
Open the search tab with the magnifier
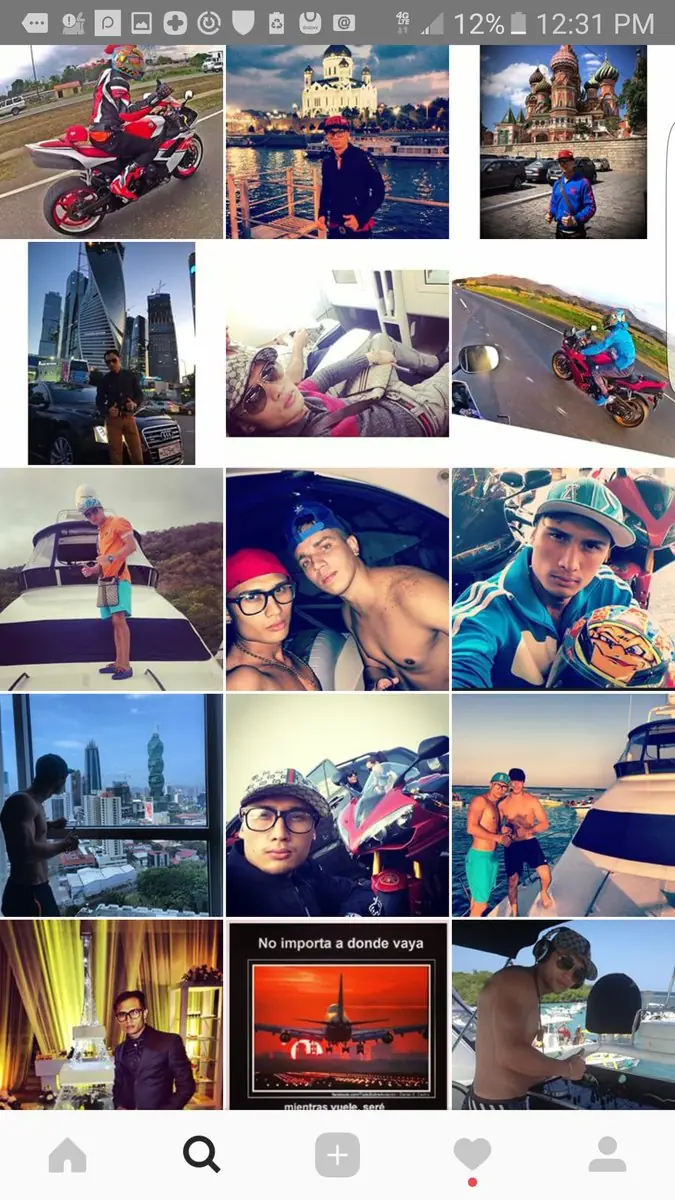point(202,1155)
